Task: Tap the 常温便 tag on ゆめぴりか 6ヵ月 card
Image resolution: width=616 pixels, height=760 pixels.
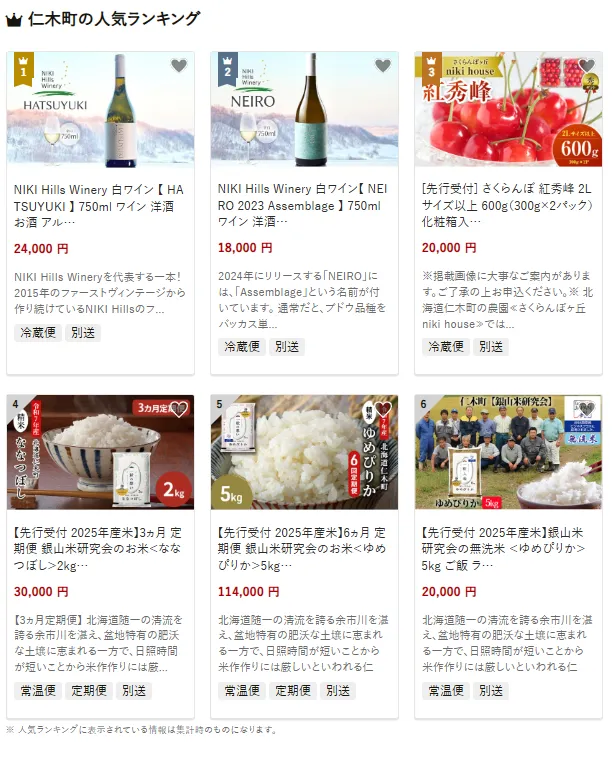Action: point(241,690)
